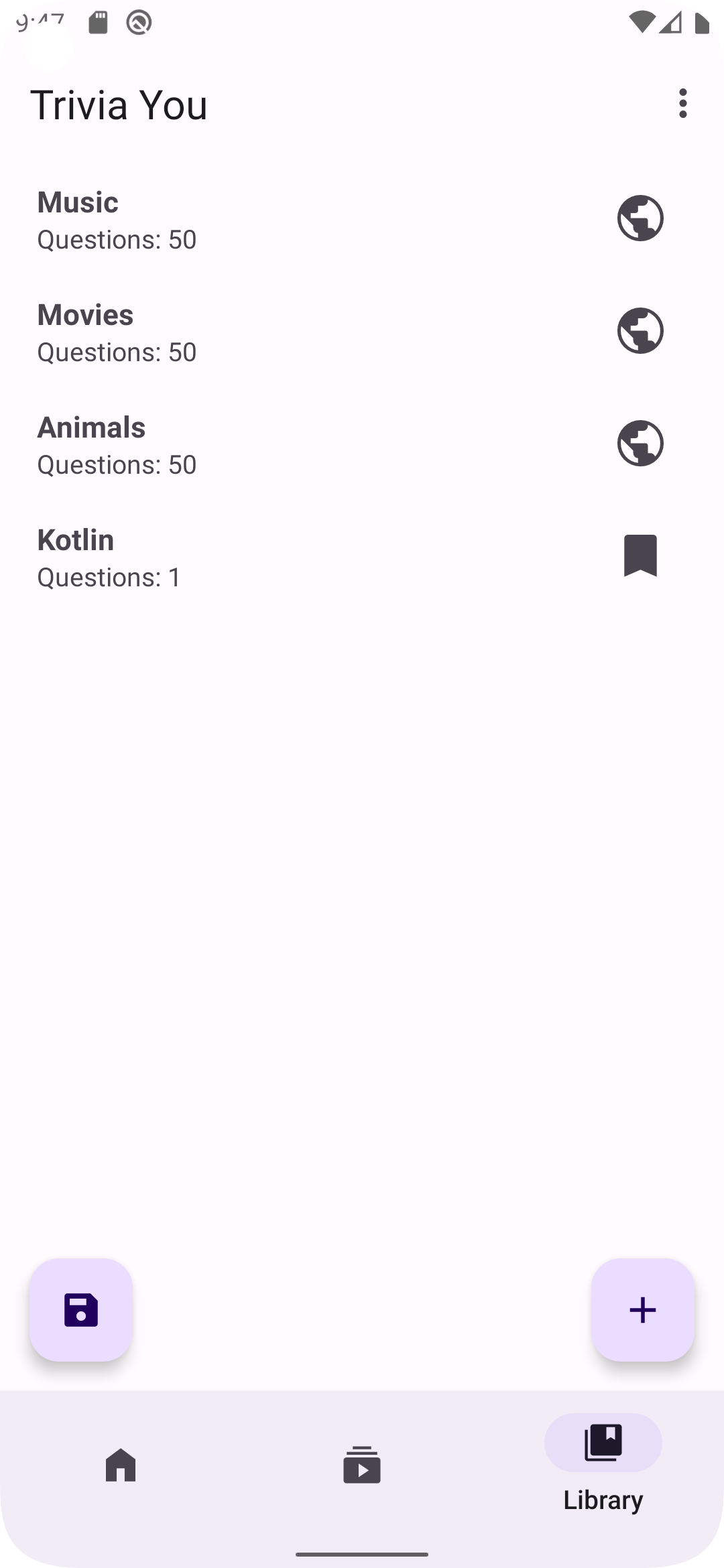Tap the save floating button

81,1310
